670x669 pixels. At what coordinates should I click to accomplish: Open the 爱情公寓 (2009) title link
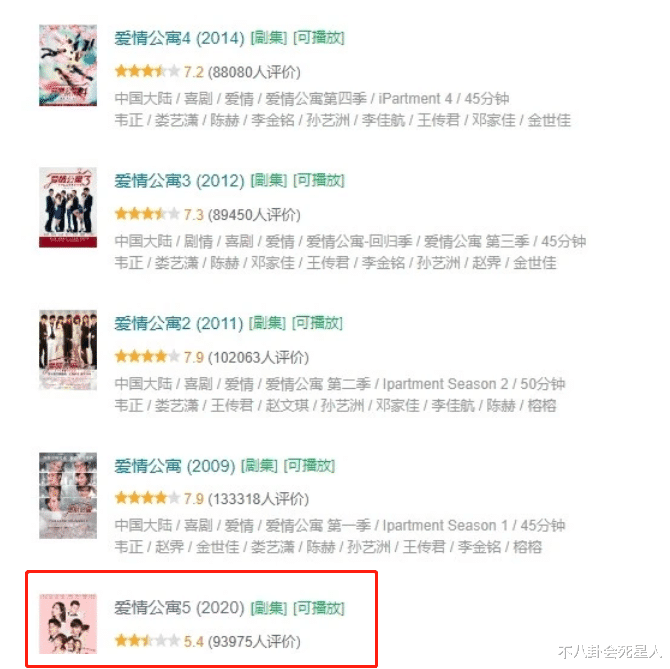click(x=174, y=466)
